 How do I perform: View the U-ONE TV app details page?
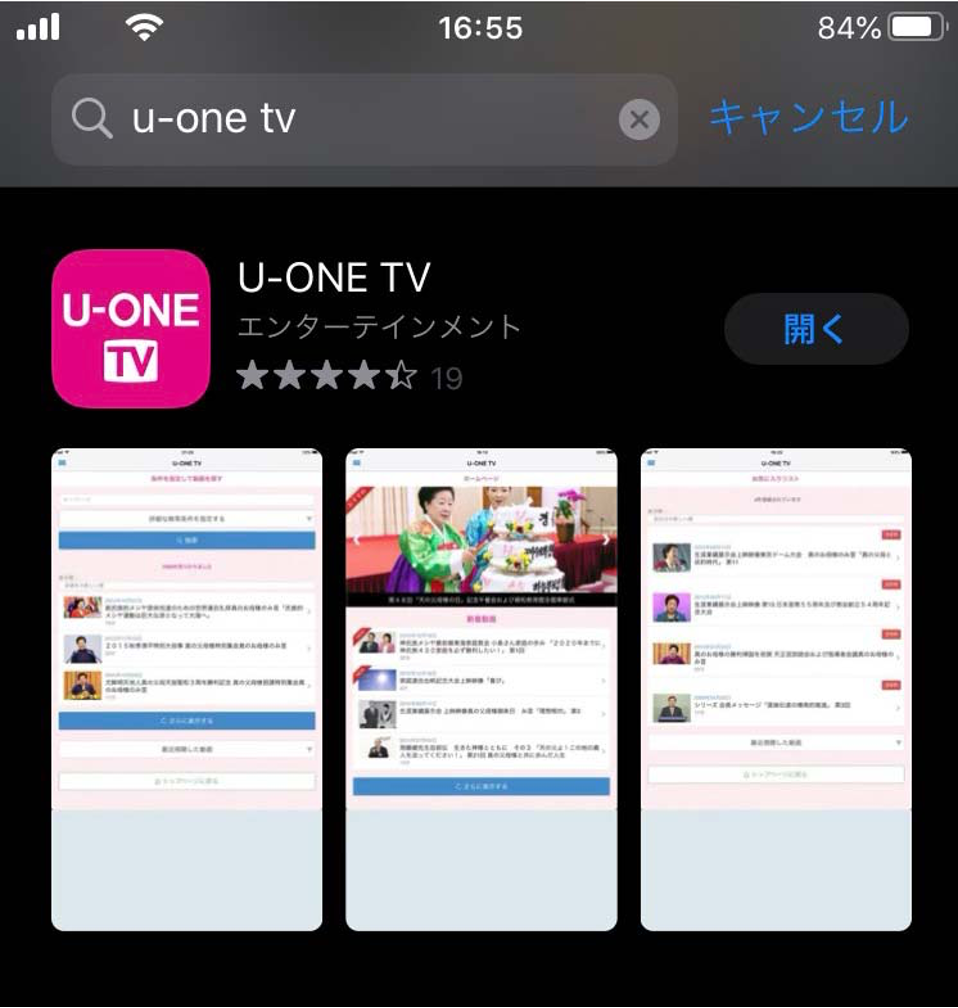(380, 279)
